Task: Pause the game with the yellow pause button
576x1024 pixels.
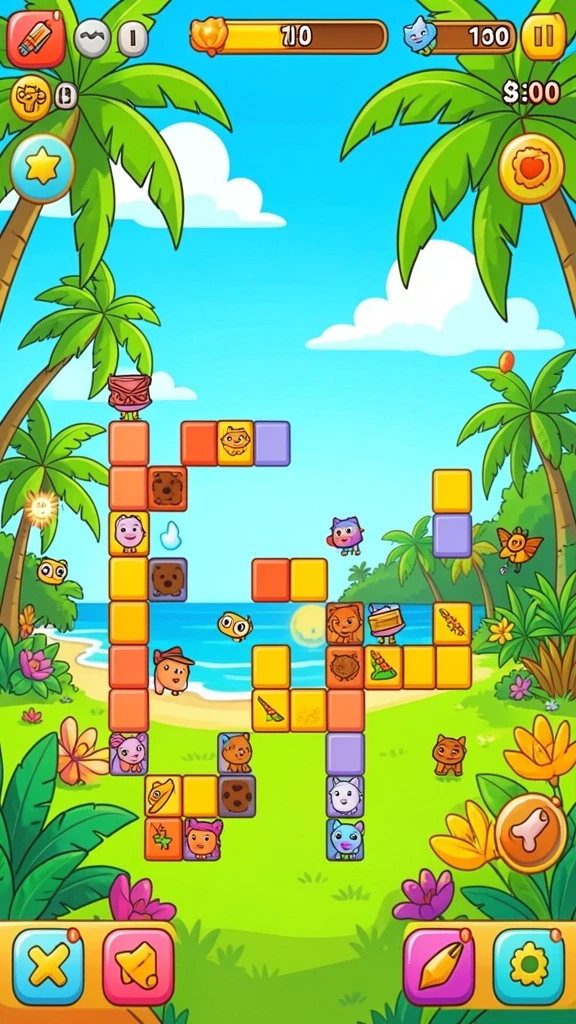Action: coord(543,37)
